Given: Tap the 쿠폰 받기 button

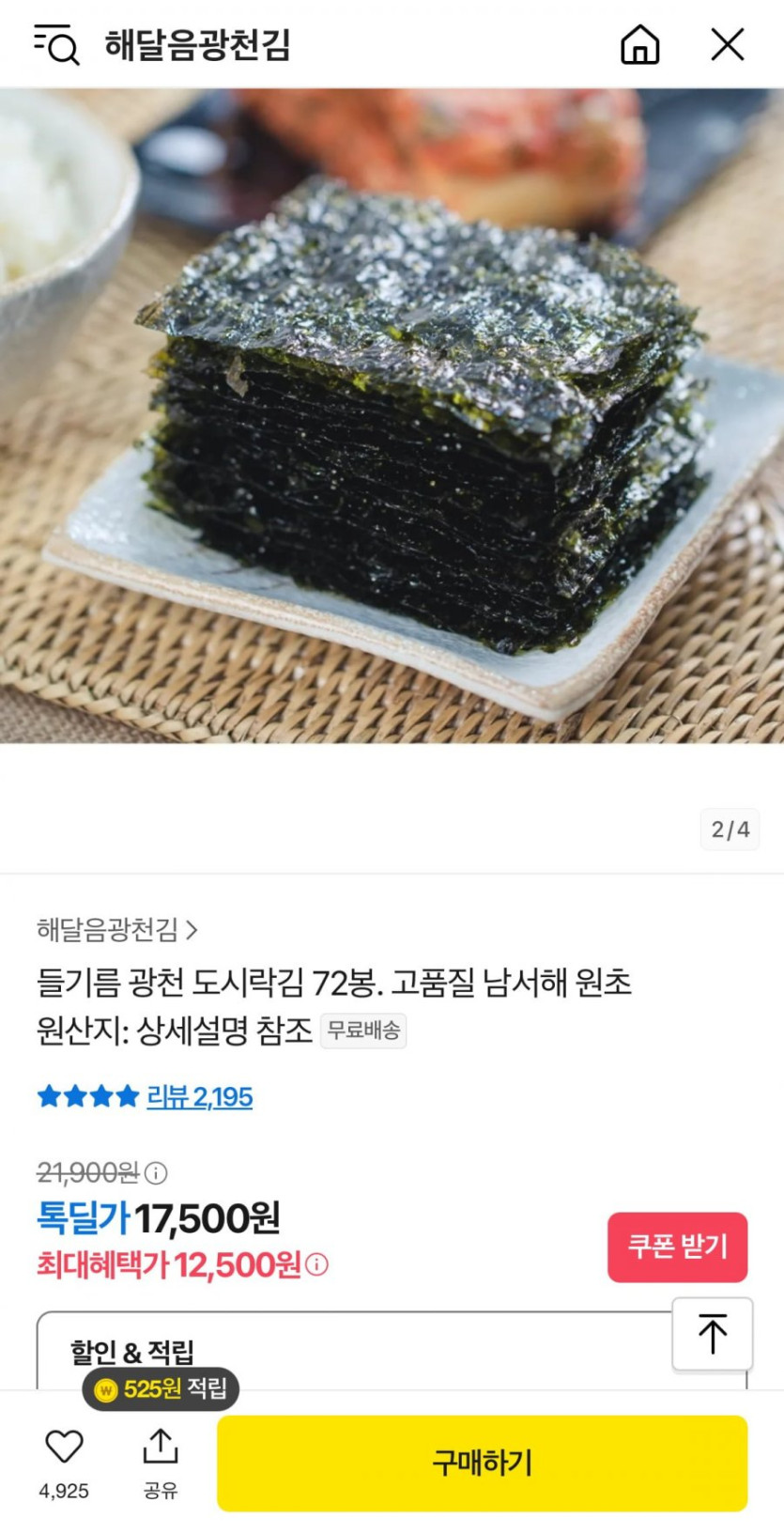Looking at the screenshot, I should tap(677, 1247).
